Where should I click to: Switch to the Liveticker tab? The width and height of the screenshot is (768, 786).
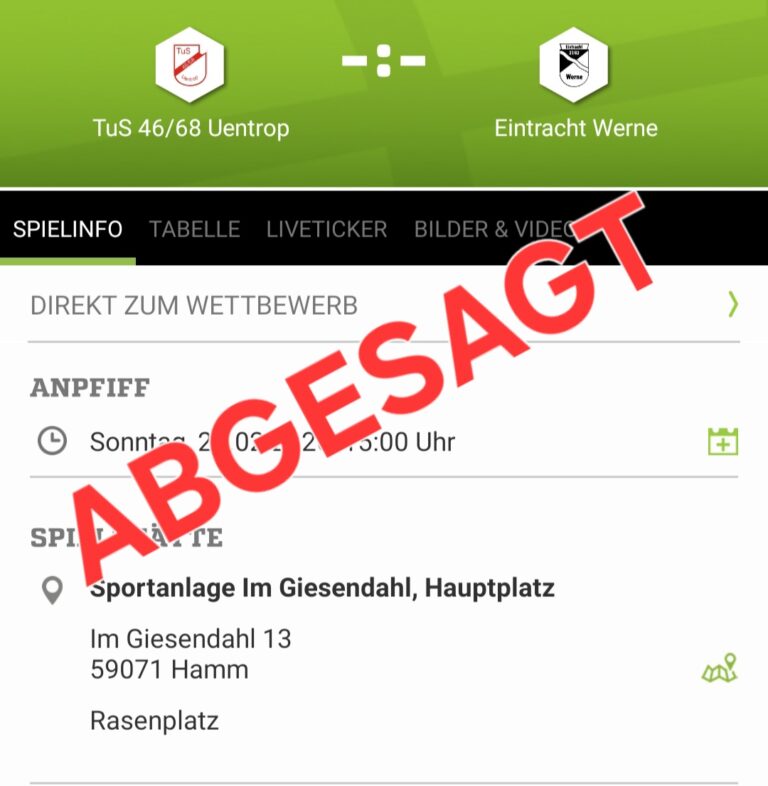[x=326, y=229]
